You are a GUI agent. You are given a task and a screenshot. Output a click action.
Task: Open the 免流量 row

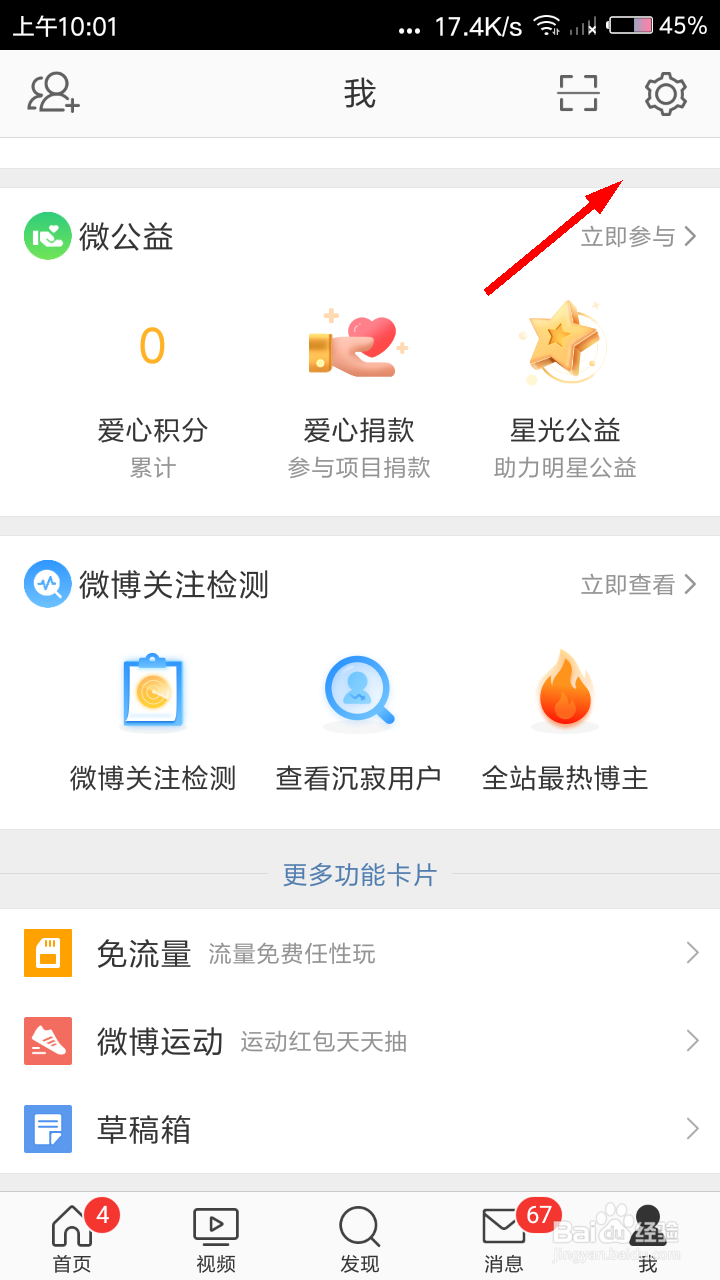[x=360, y=954]
